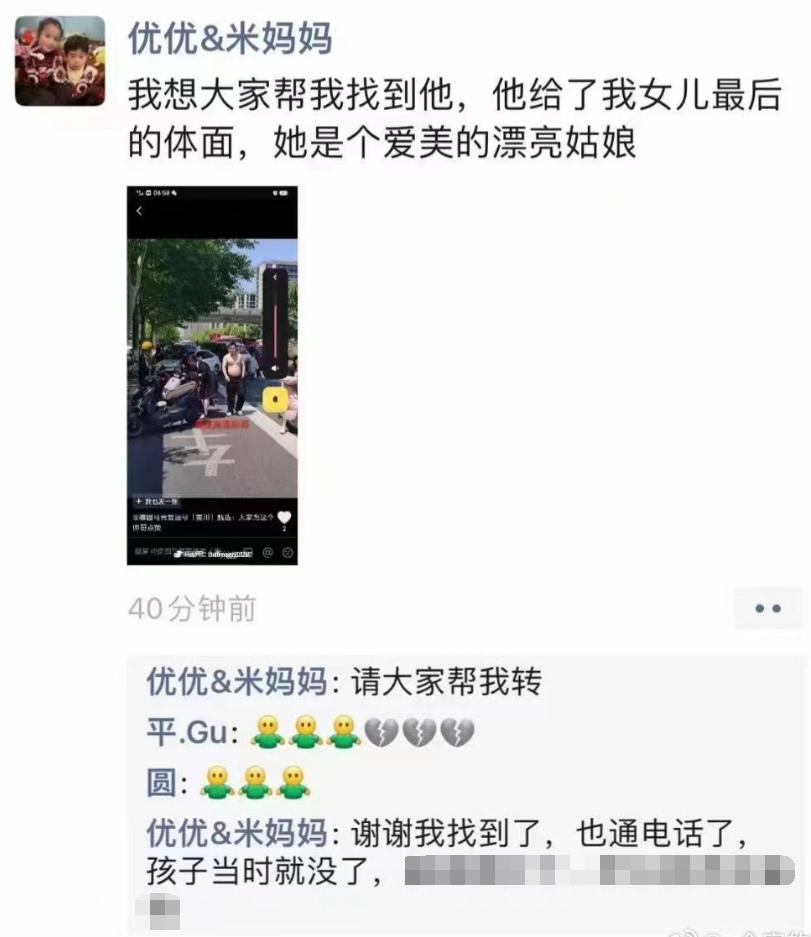Open 圆's profile from the comments
Screen dimensions: 811x937
pos(161,782)
